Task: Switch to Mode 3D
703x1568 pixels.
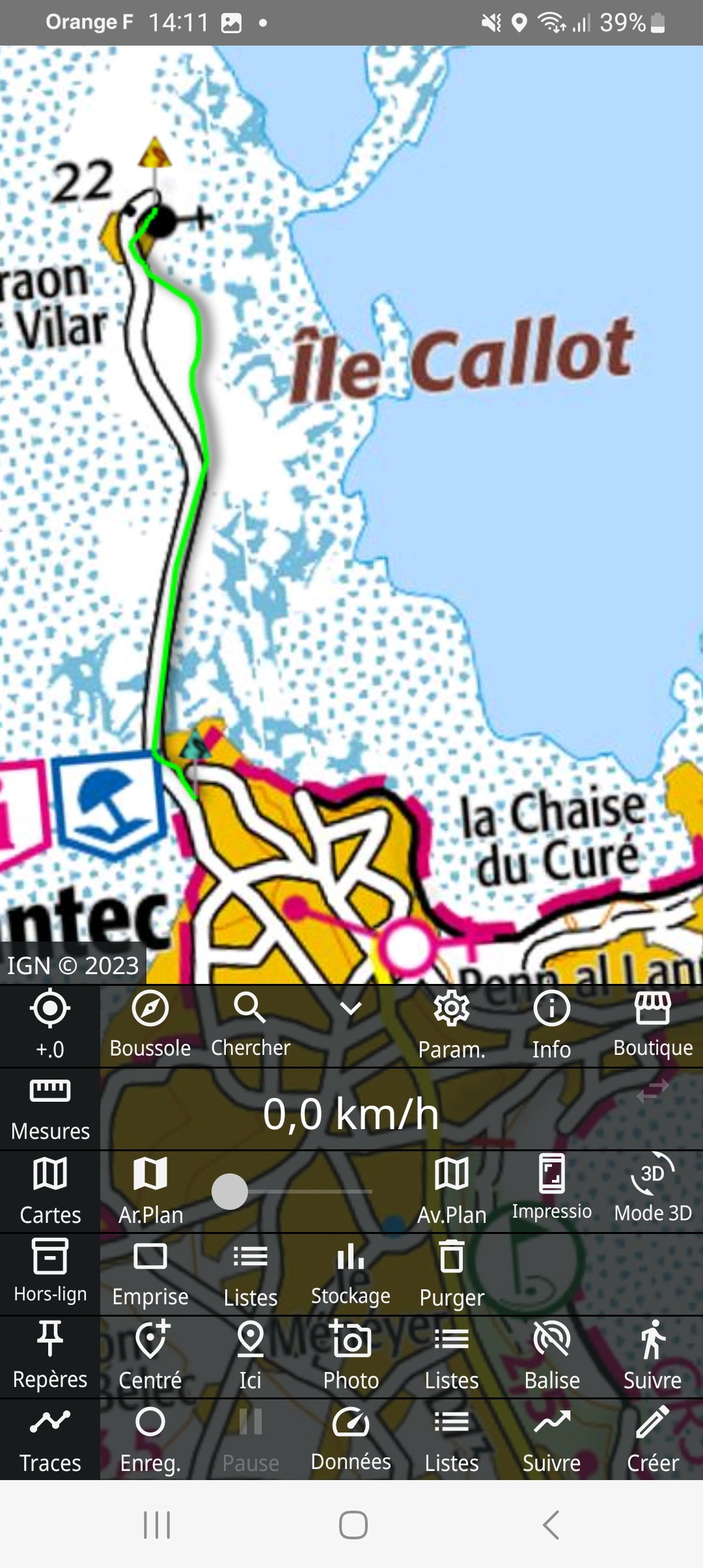Action: coord(652,1190)
